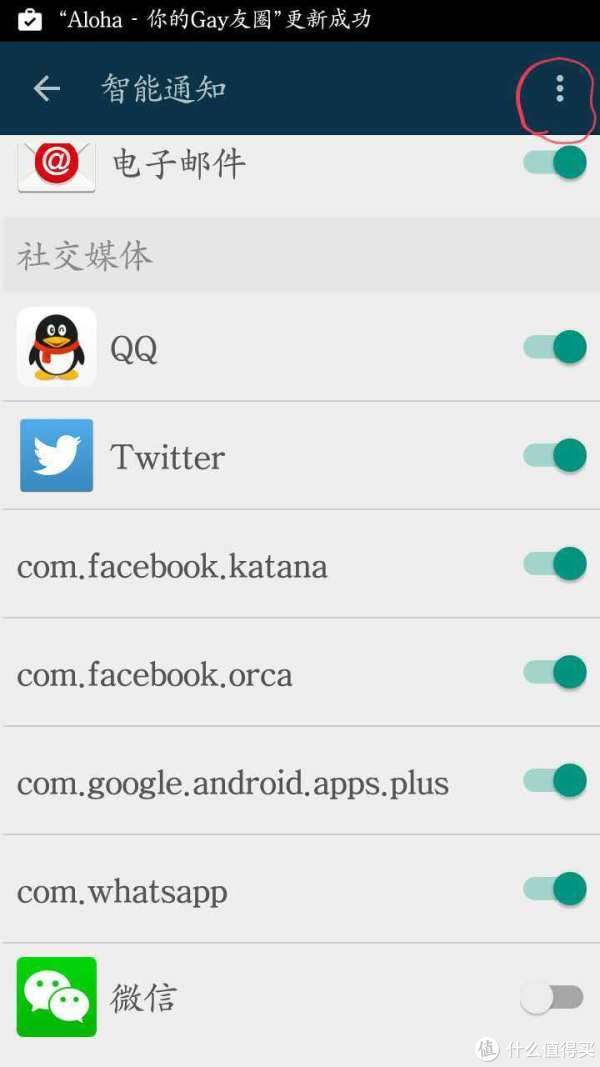Disable com.whatsapp notifications
This screenshot has height=1067, width=600.
pyautogui.click(x=554, y=889)
